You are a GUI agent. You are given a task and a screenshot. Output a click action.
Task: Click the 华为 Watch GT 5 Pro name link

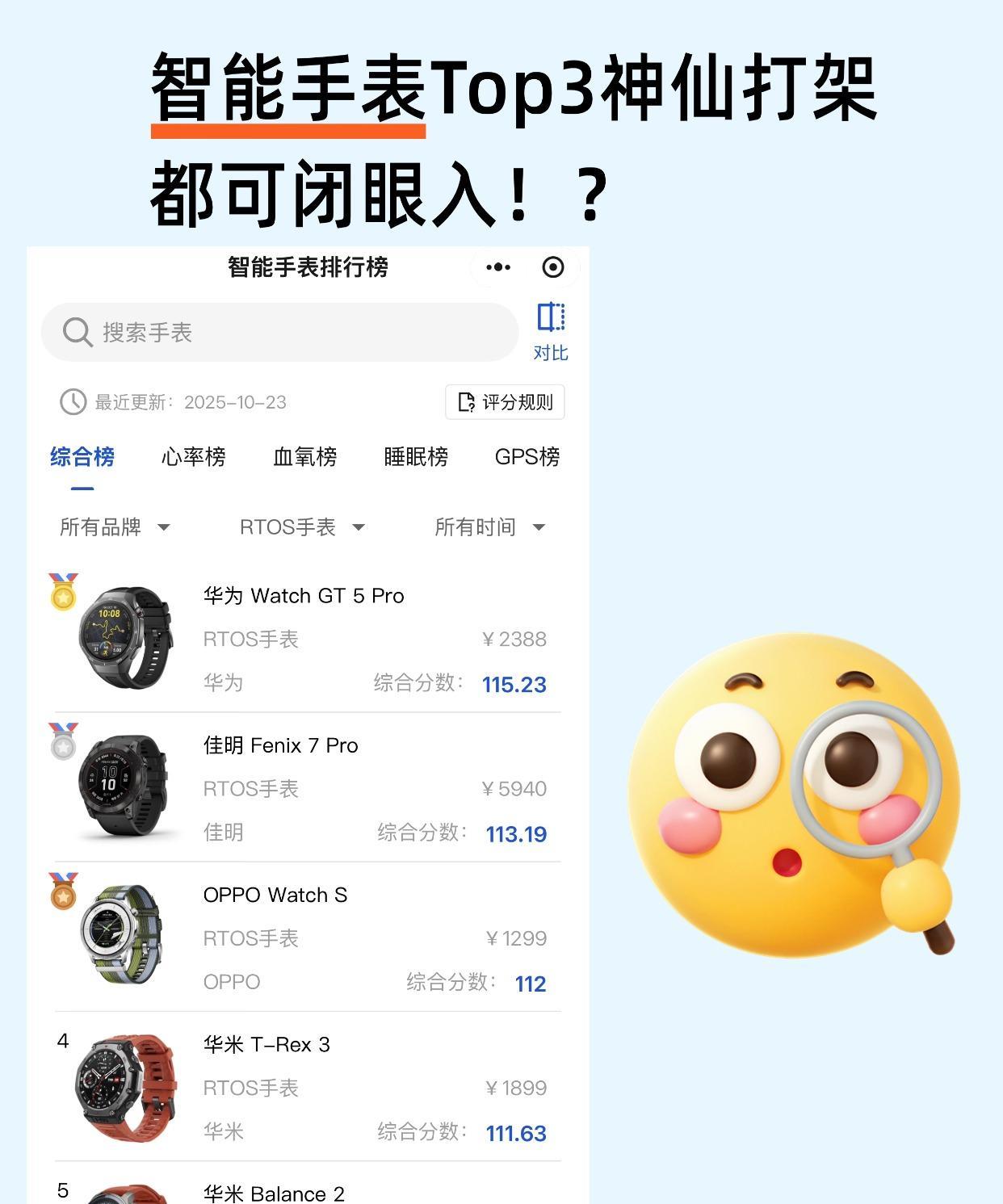tap(304, 596)
